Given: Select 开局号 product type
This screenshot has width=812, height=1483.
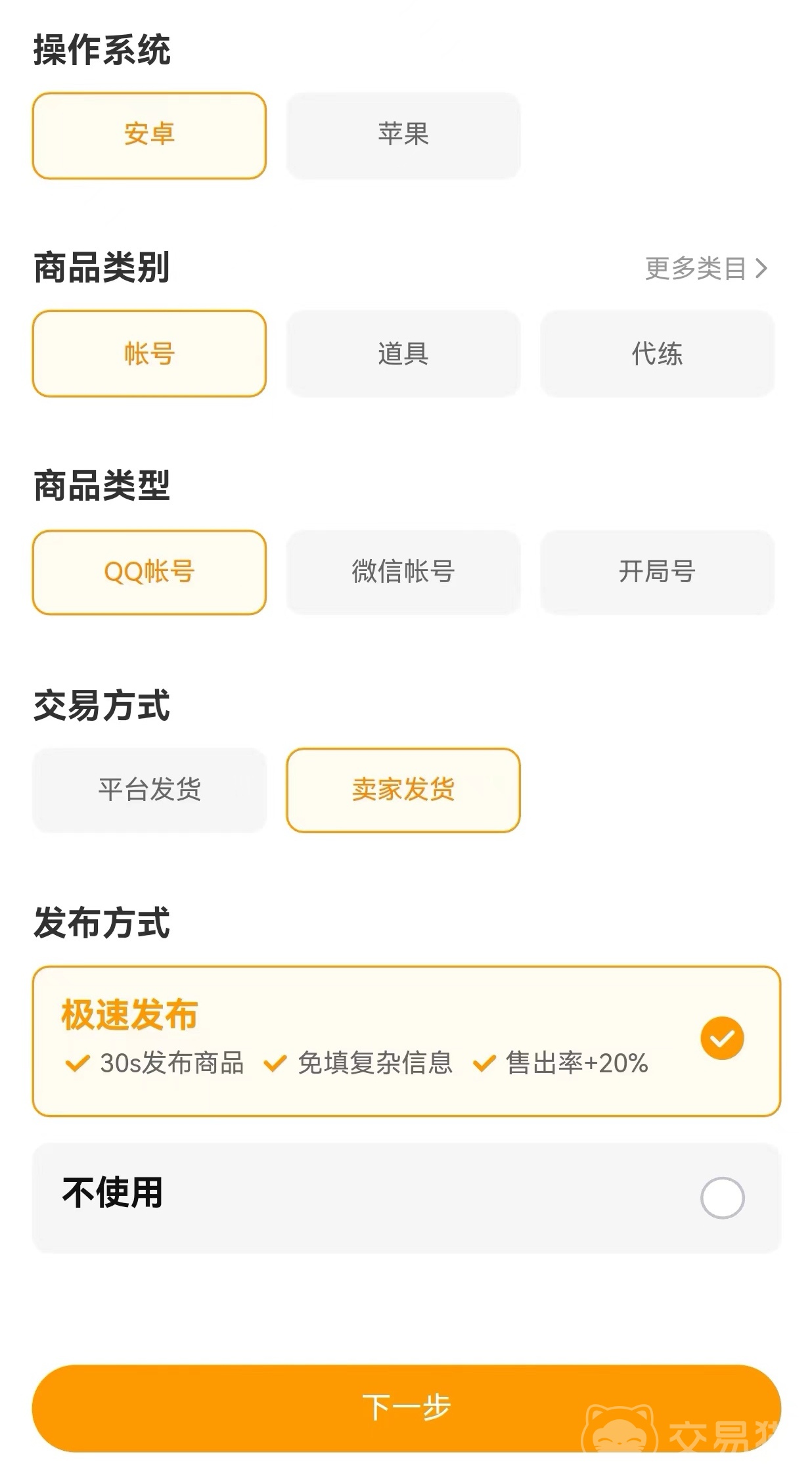Looking at the screenshot, I should [657, 572].
